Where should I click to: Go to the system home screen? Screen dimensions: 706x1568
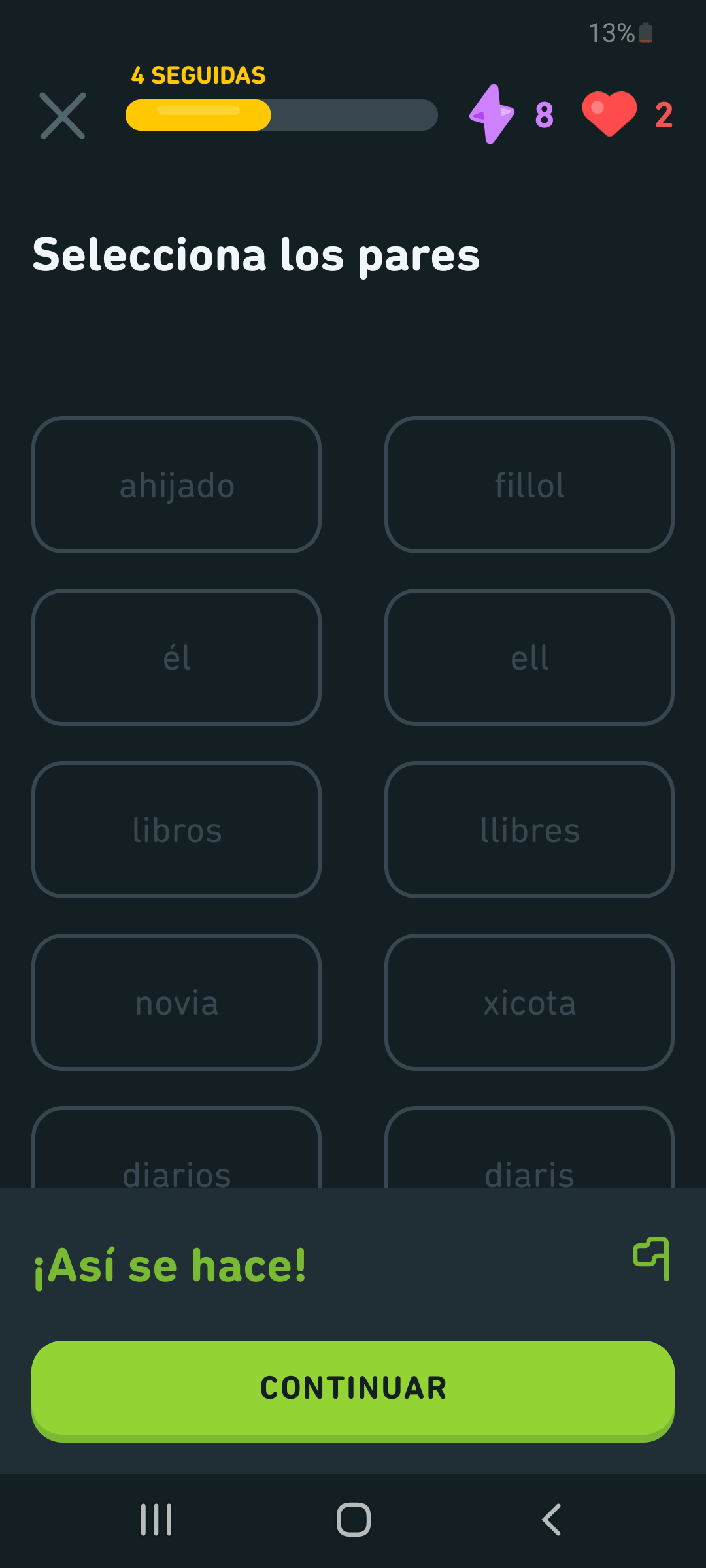[x=353, y=1519]
